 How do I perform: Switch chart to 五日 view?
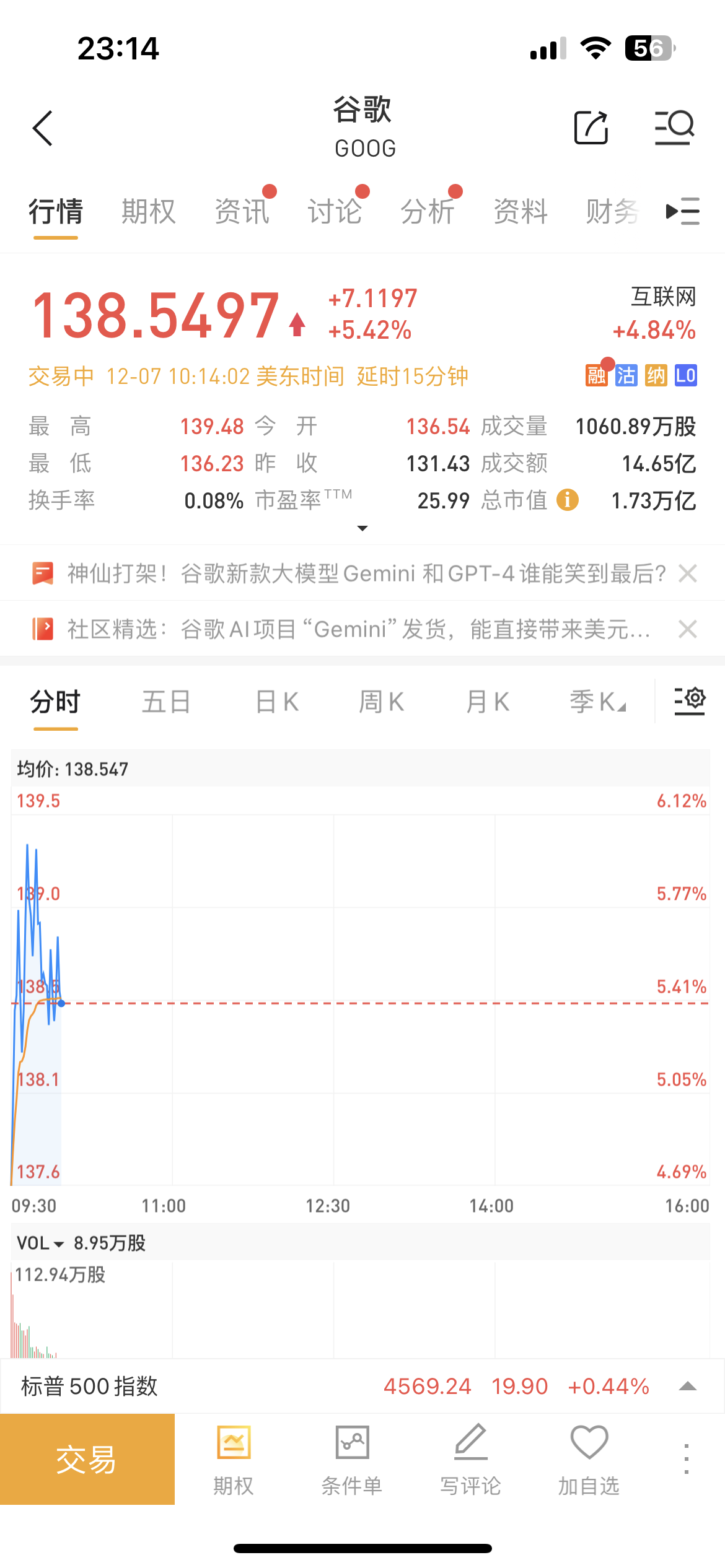click(166, 702)
